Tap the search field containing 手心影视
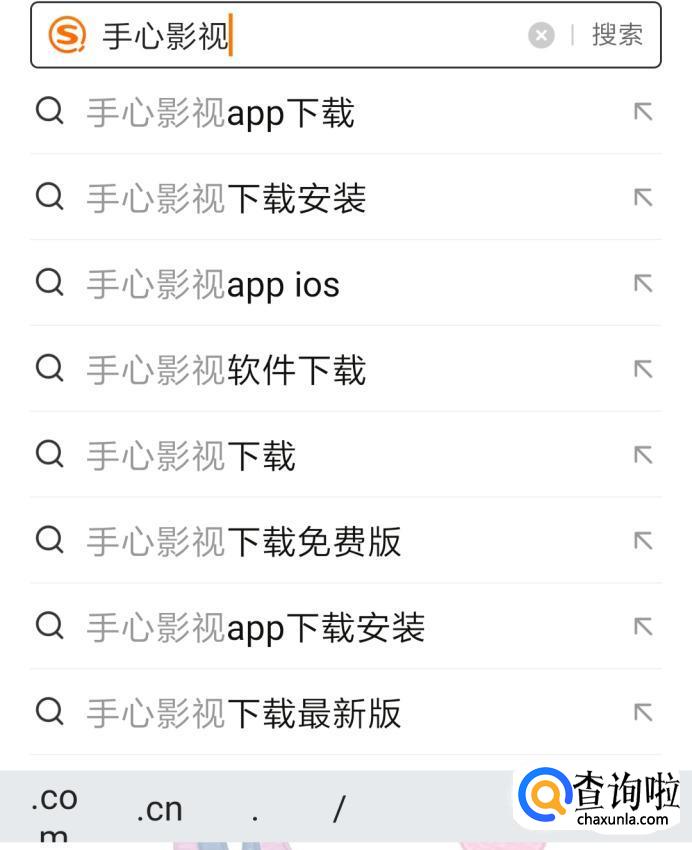This screenshot has width=692, height=850. pos(300,36)
